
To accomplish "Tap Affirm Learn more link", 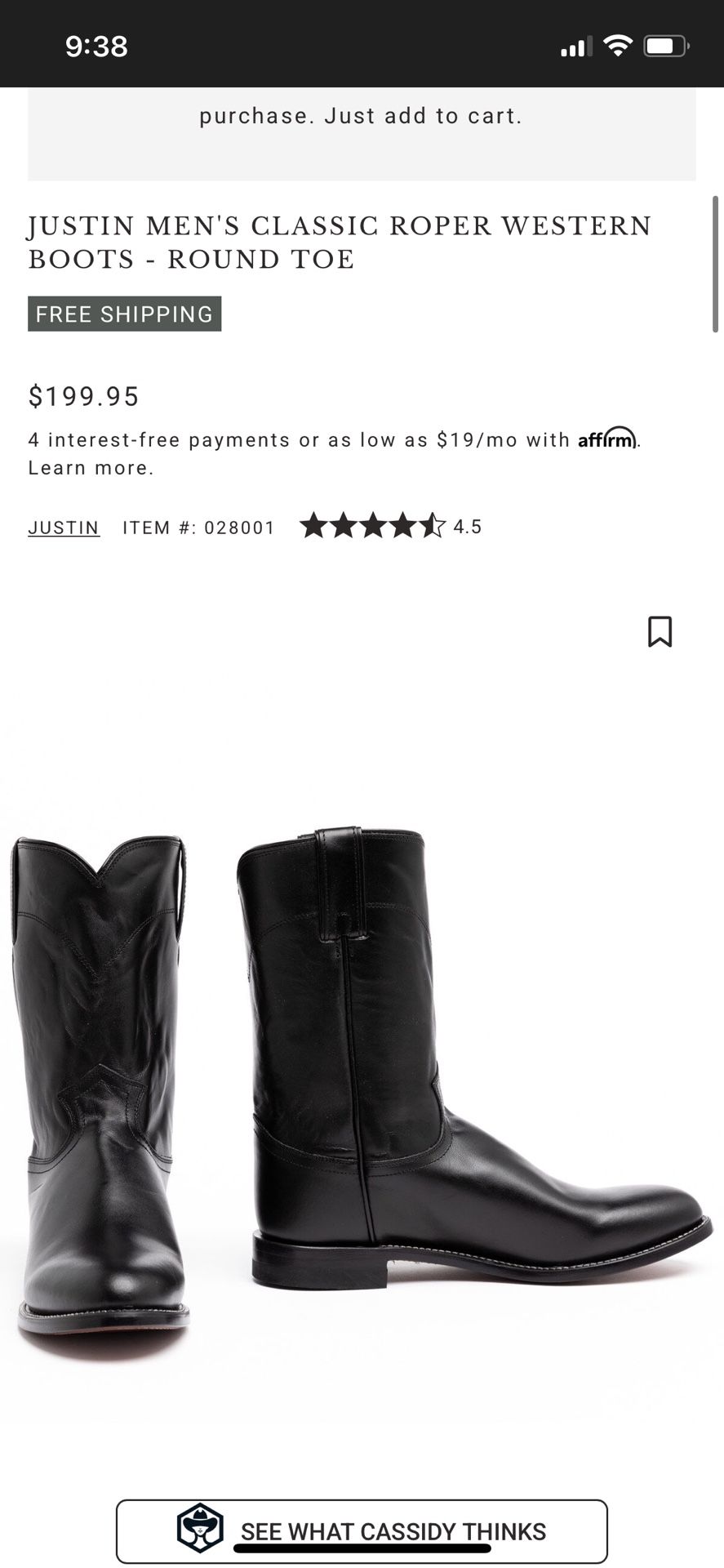I will click(x=91, y=468).
